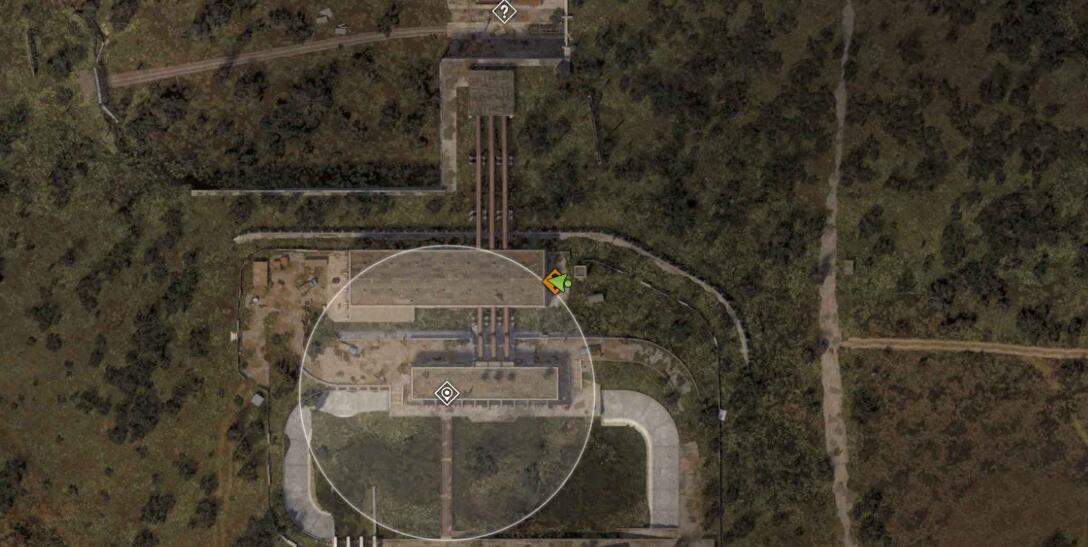The image size is (1088, 547).
Task: Select the question mark map marker
Action: (504, 12)
